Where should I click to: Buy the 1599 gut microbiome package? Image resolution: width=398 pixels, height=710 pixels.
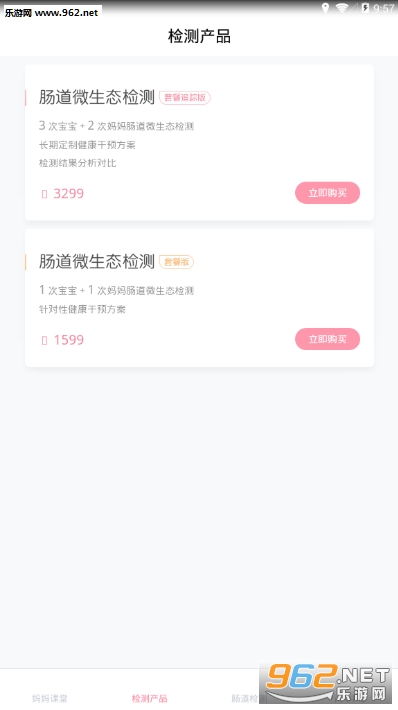pyautogui.click(x=327, y=339)
